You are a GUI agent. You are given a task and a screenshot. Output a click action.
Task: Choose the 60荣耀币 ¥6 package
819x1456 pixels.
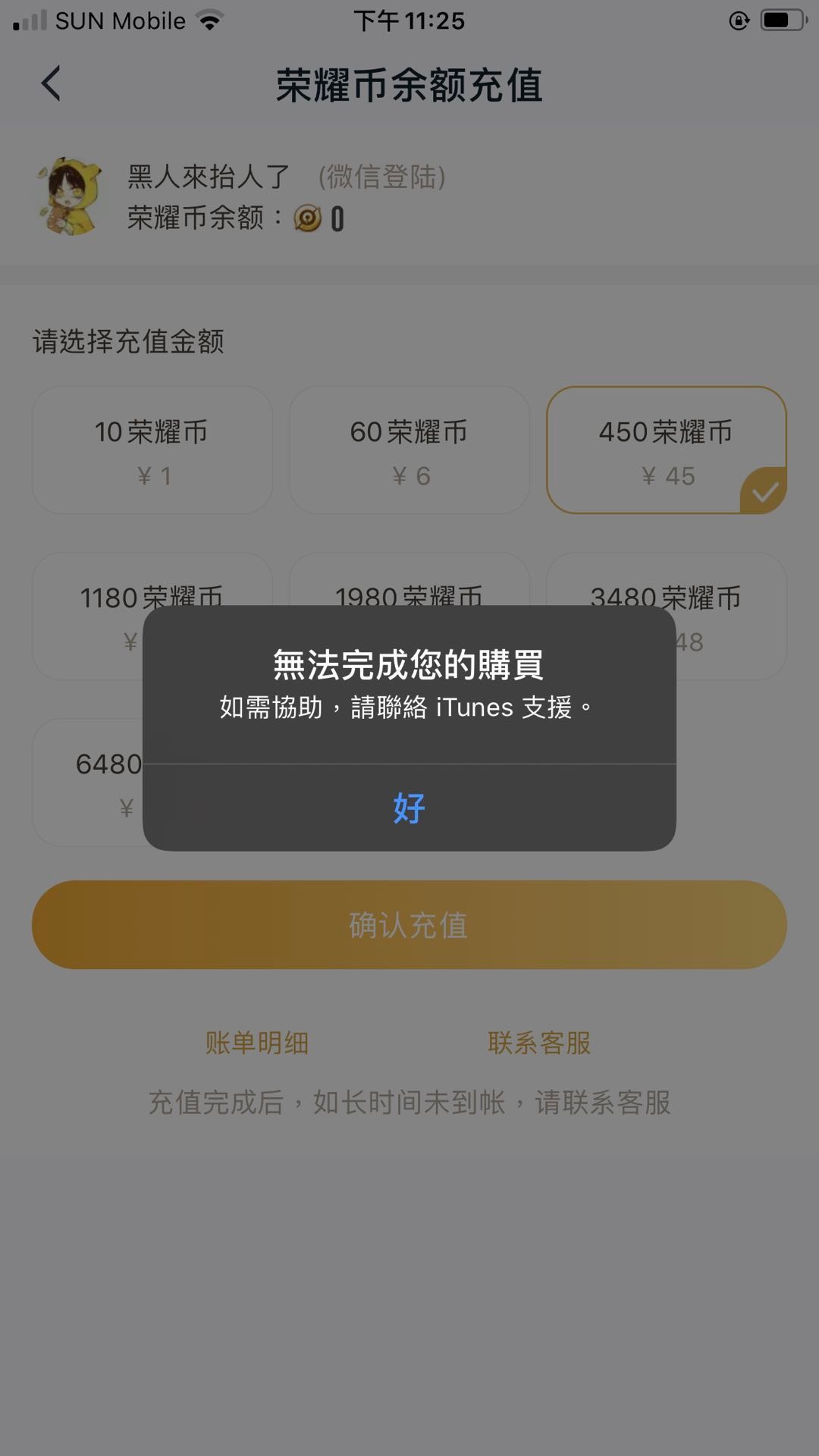[x=409, y=450]
